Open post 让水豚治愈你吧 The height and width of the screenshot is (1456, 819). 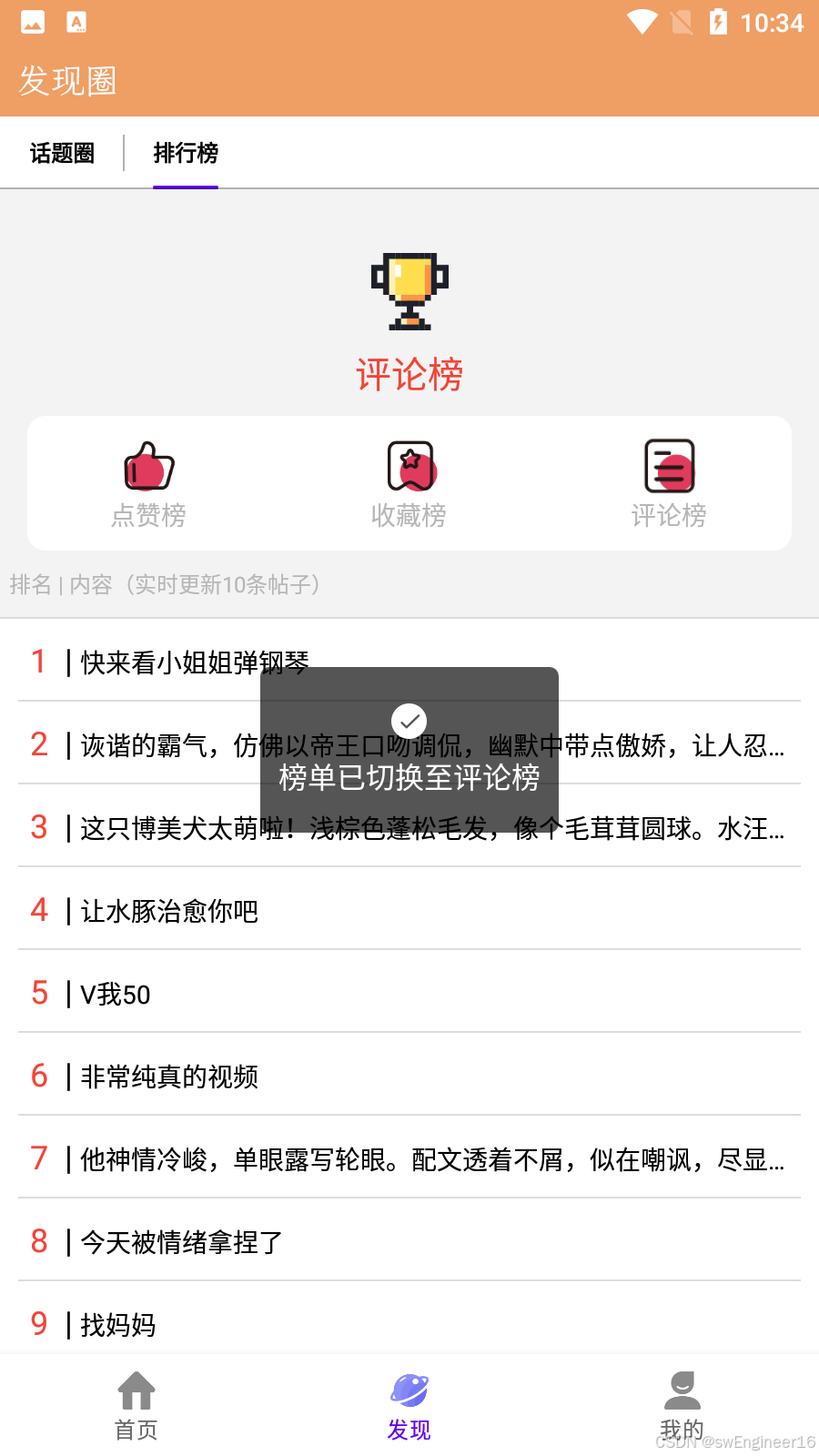(169, 911)
